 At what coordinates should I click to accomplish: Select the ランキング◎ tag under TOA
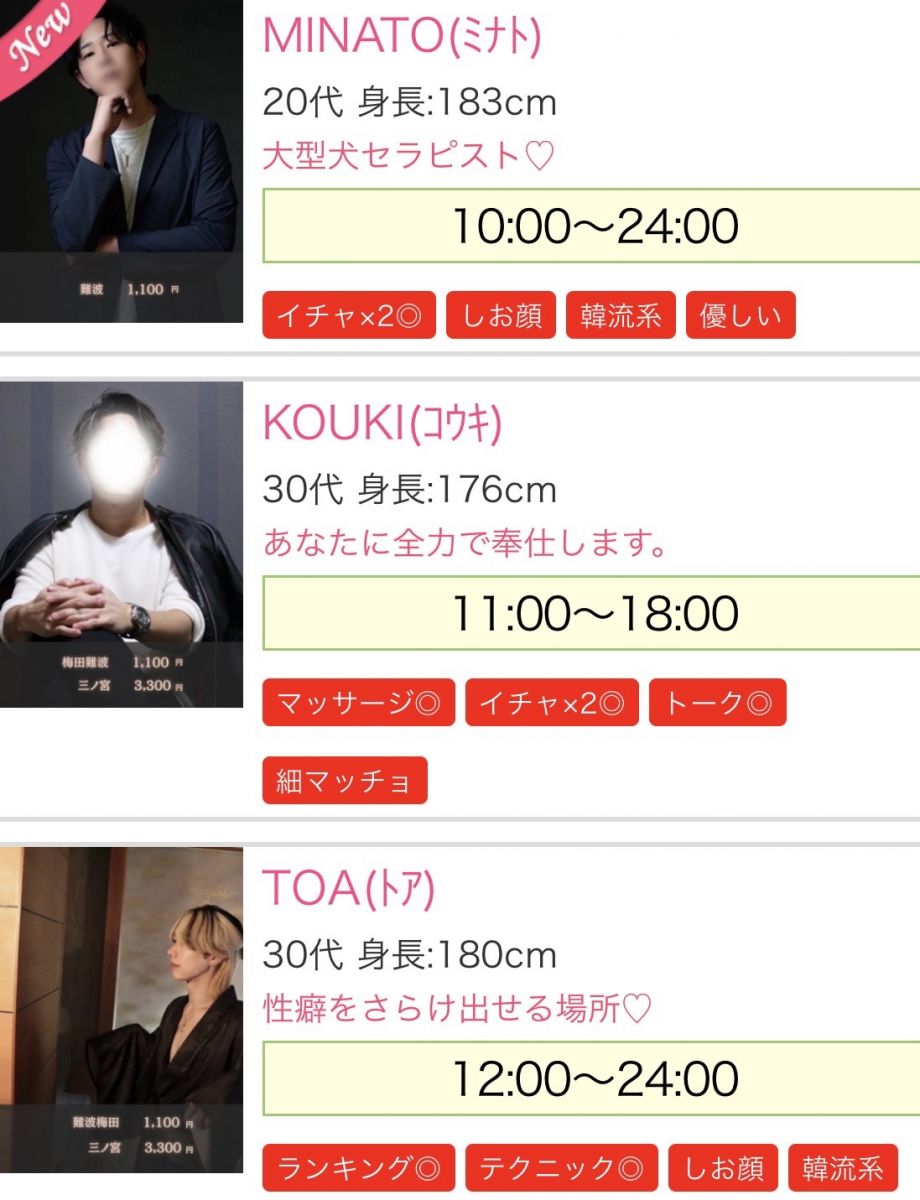click(358, 1168)
